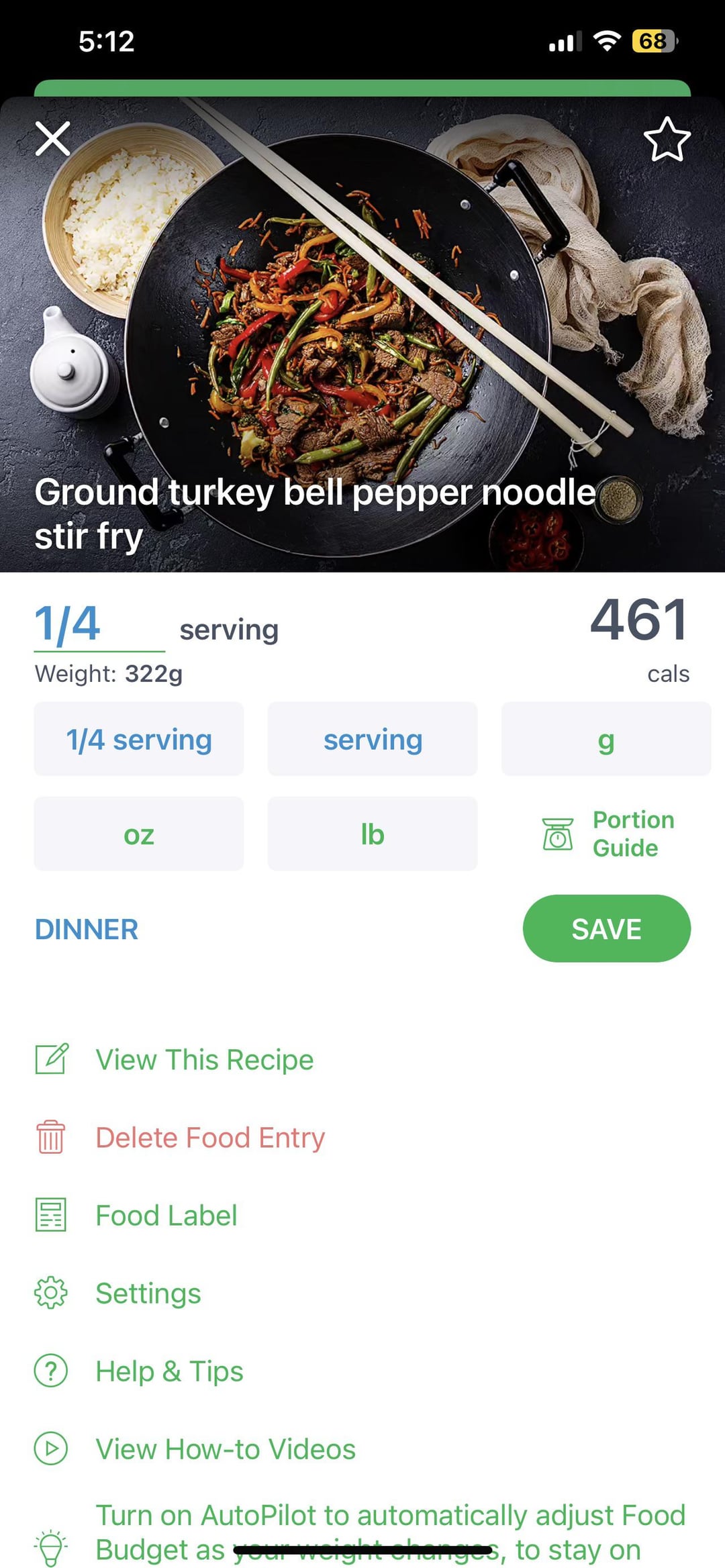
Task: Save this food entry
Action: [x=606, y=929]
